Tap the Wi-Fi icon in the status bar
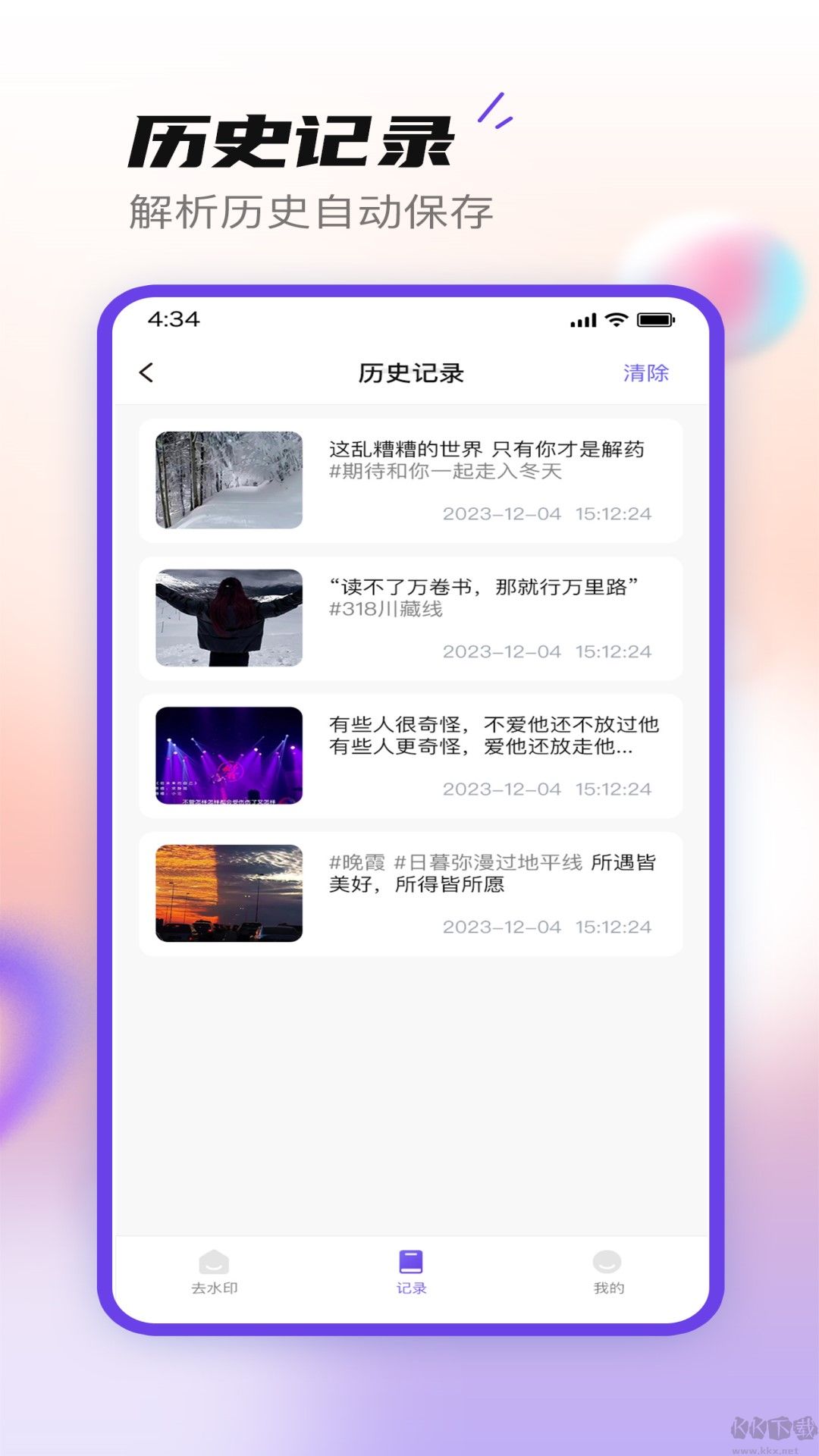Viewport: 819px width, 1456px height. pos(616,321)
